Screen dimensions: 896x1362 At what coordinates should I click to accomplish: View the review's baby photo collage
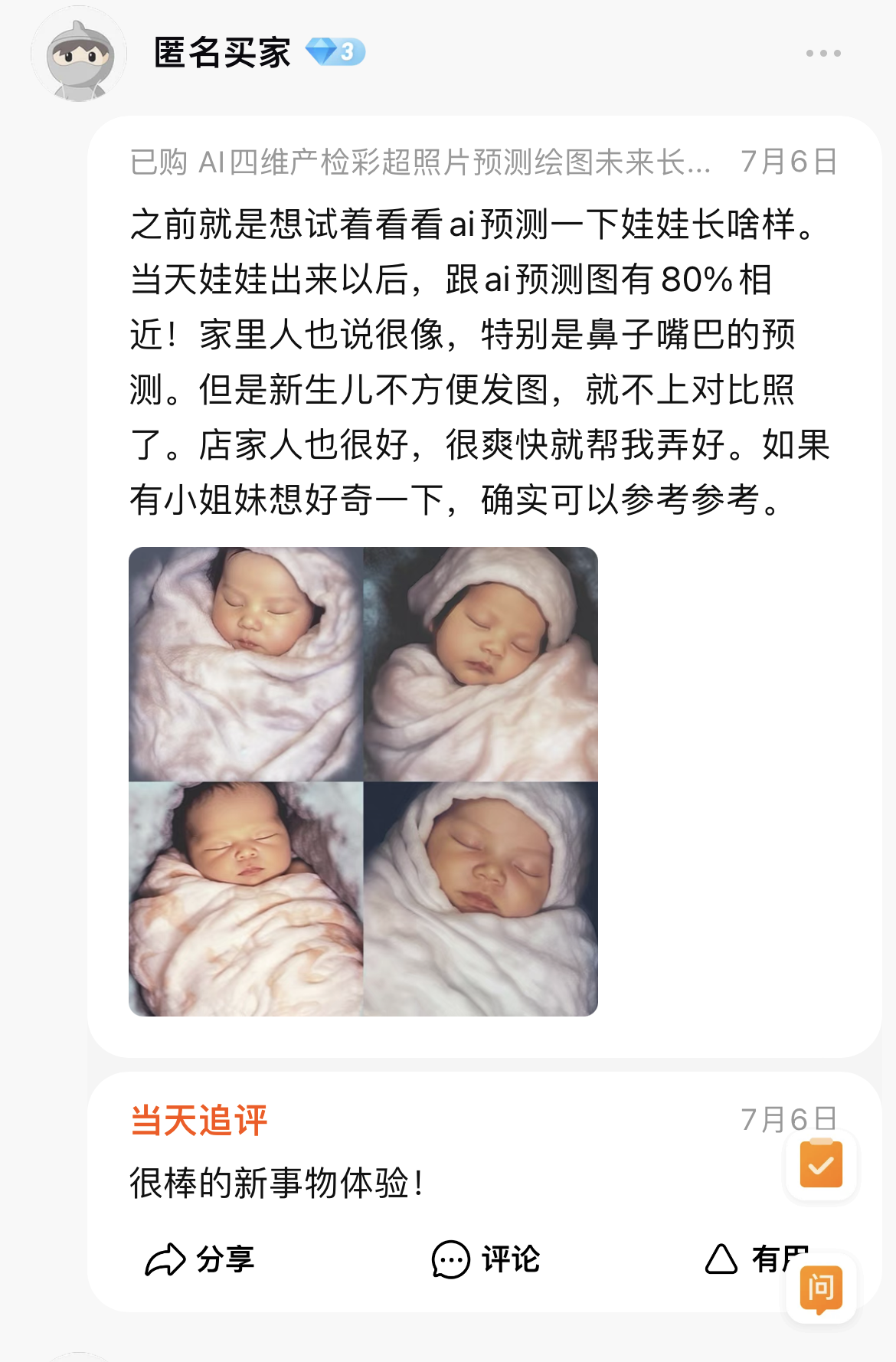tap(363, 781)
